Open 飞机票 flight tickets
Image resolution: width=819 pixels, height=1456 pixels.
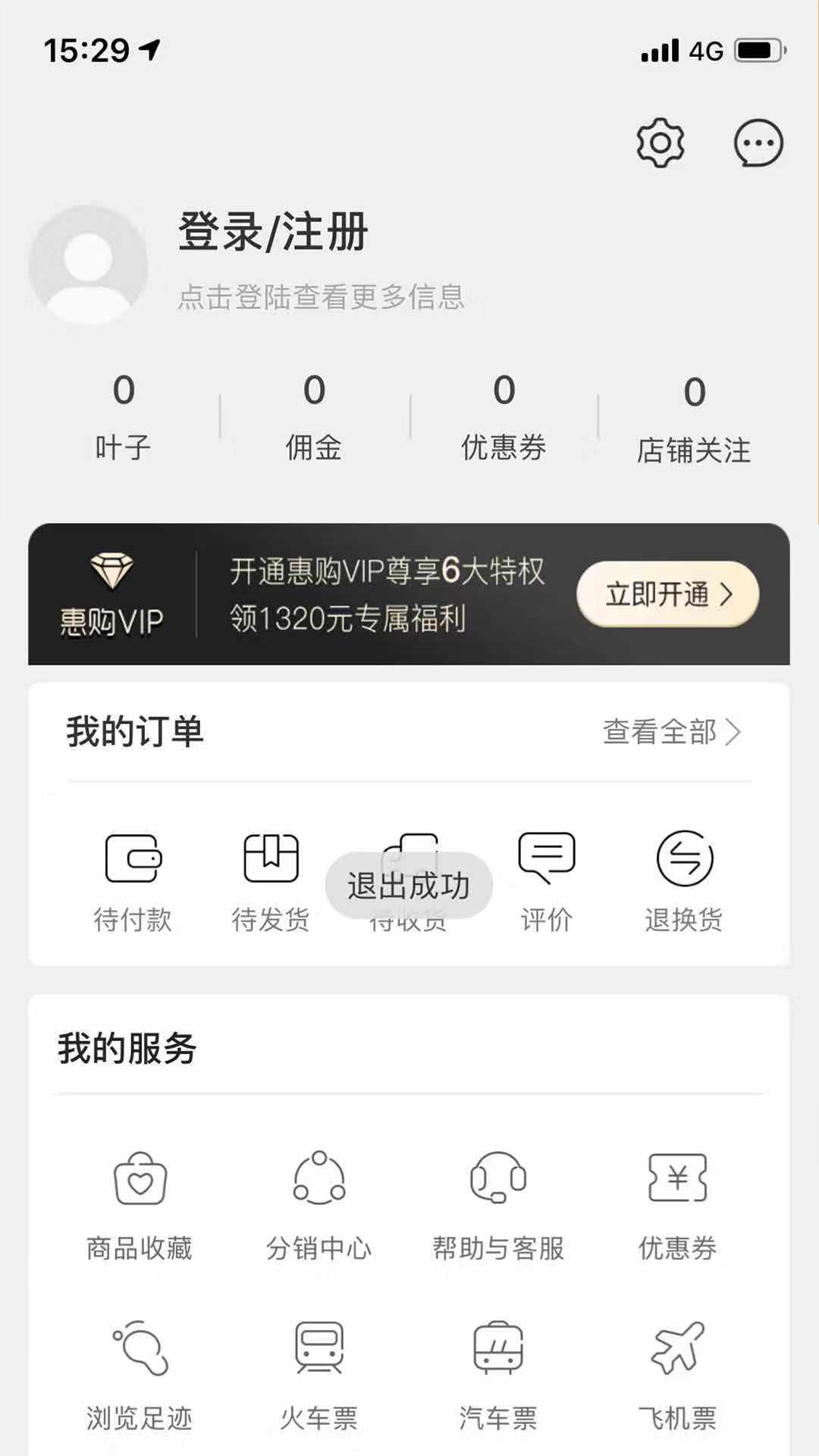pos(677,1374)
